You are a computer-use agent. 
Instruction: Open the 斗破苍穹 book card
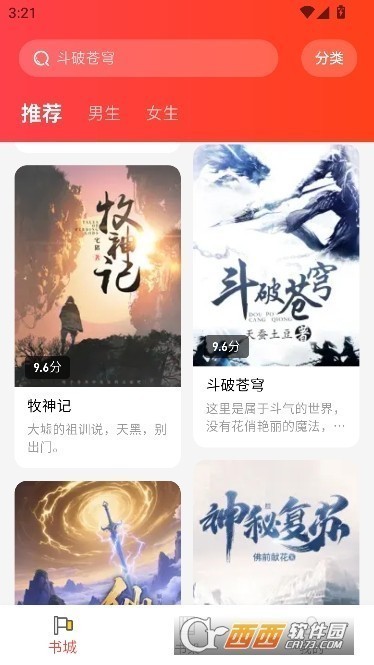pos(276,296)
